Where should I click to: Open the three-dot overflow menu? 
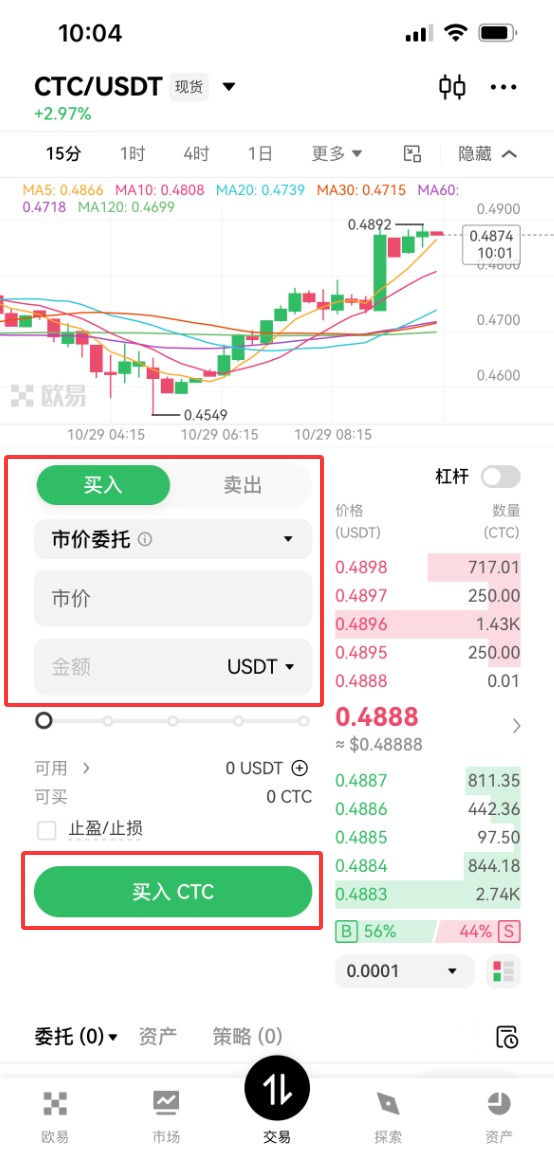click(x=504, y=88)
